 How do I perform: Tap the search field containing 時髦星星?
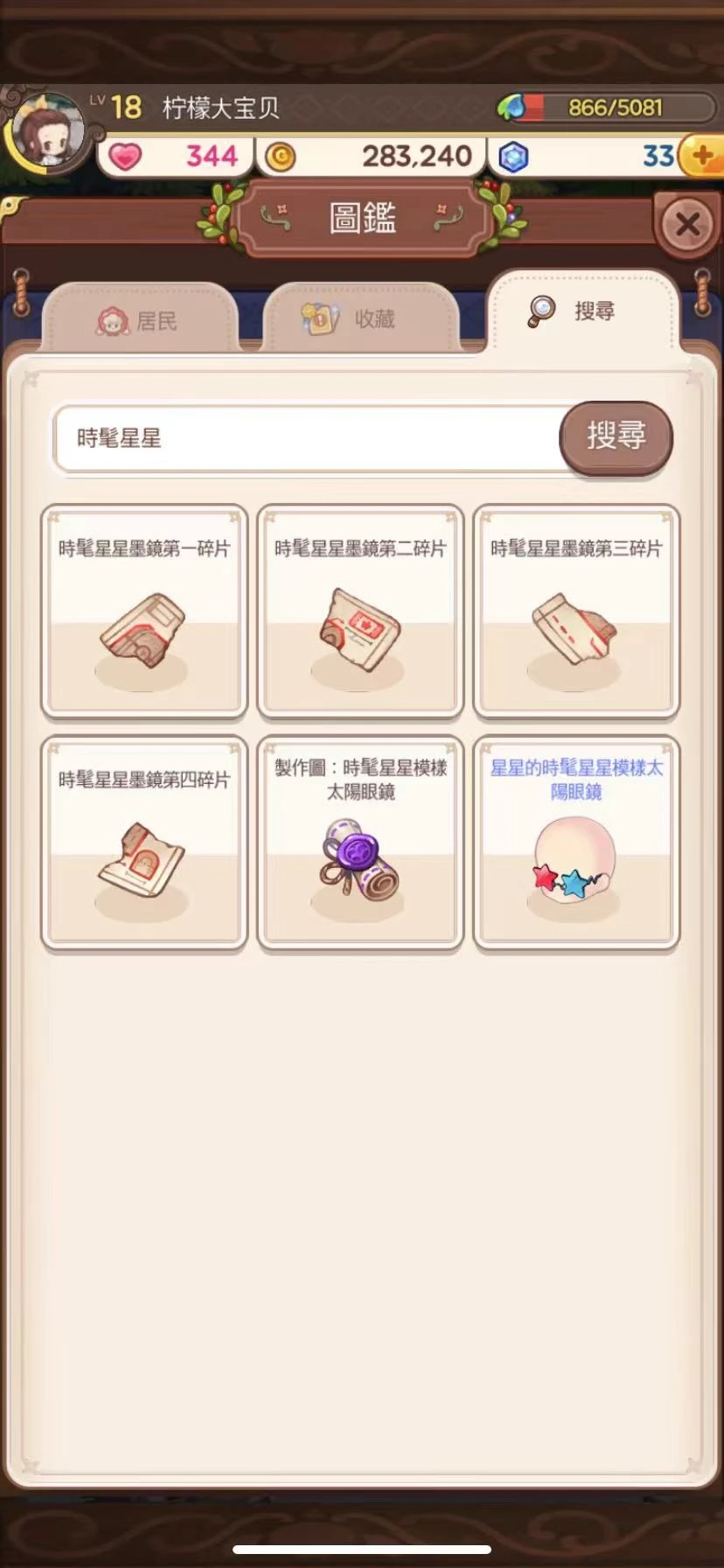point(306,437)
